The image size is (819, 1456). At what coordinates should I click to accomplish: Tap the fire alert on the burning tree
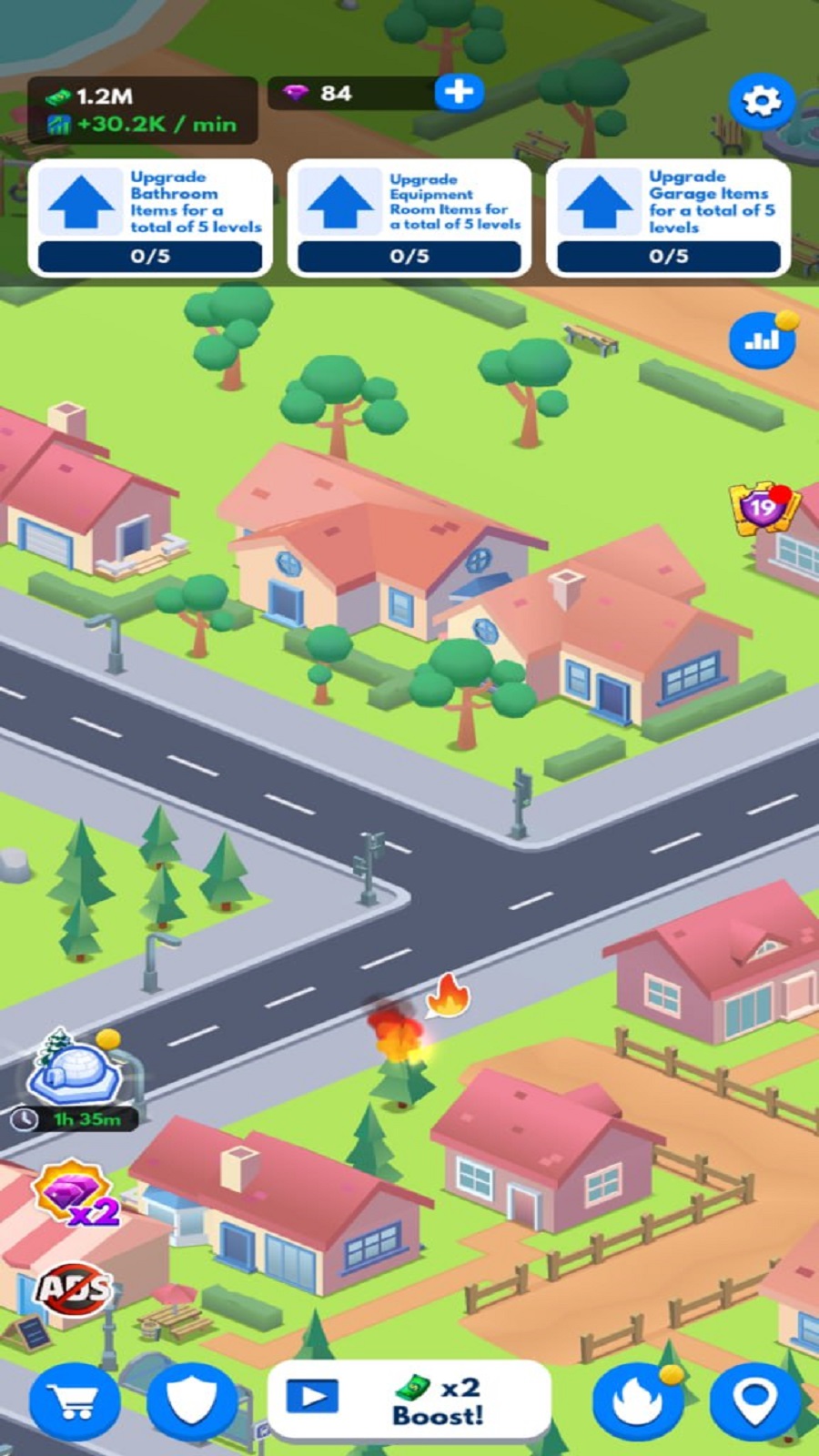pos(448,996)
